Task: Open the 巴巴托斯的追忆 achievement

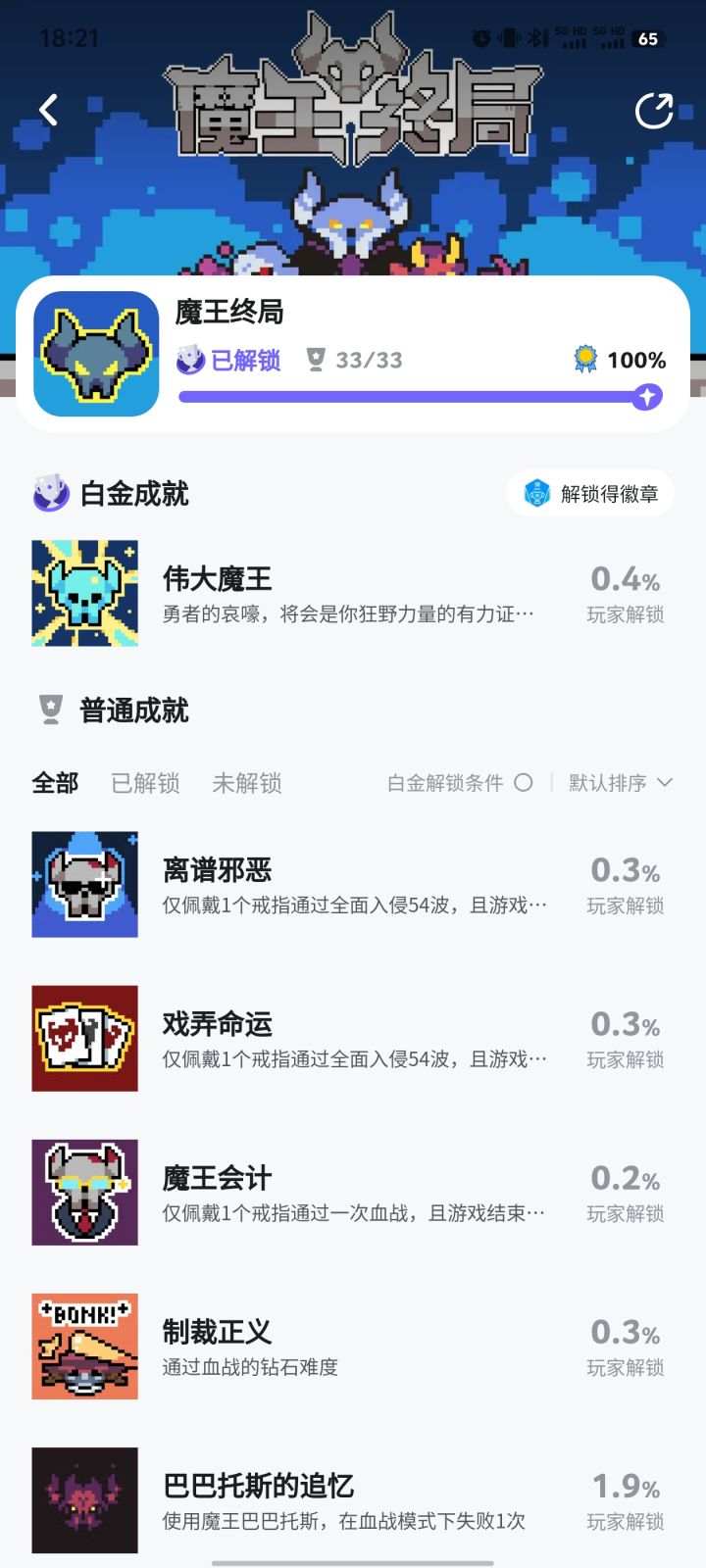Action: (x=353, y=1500)
